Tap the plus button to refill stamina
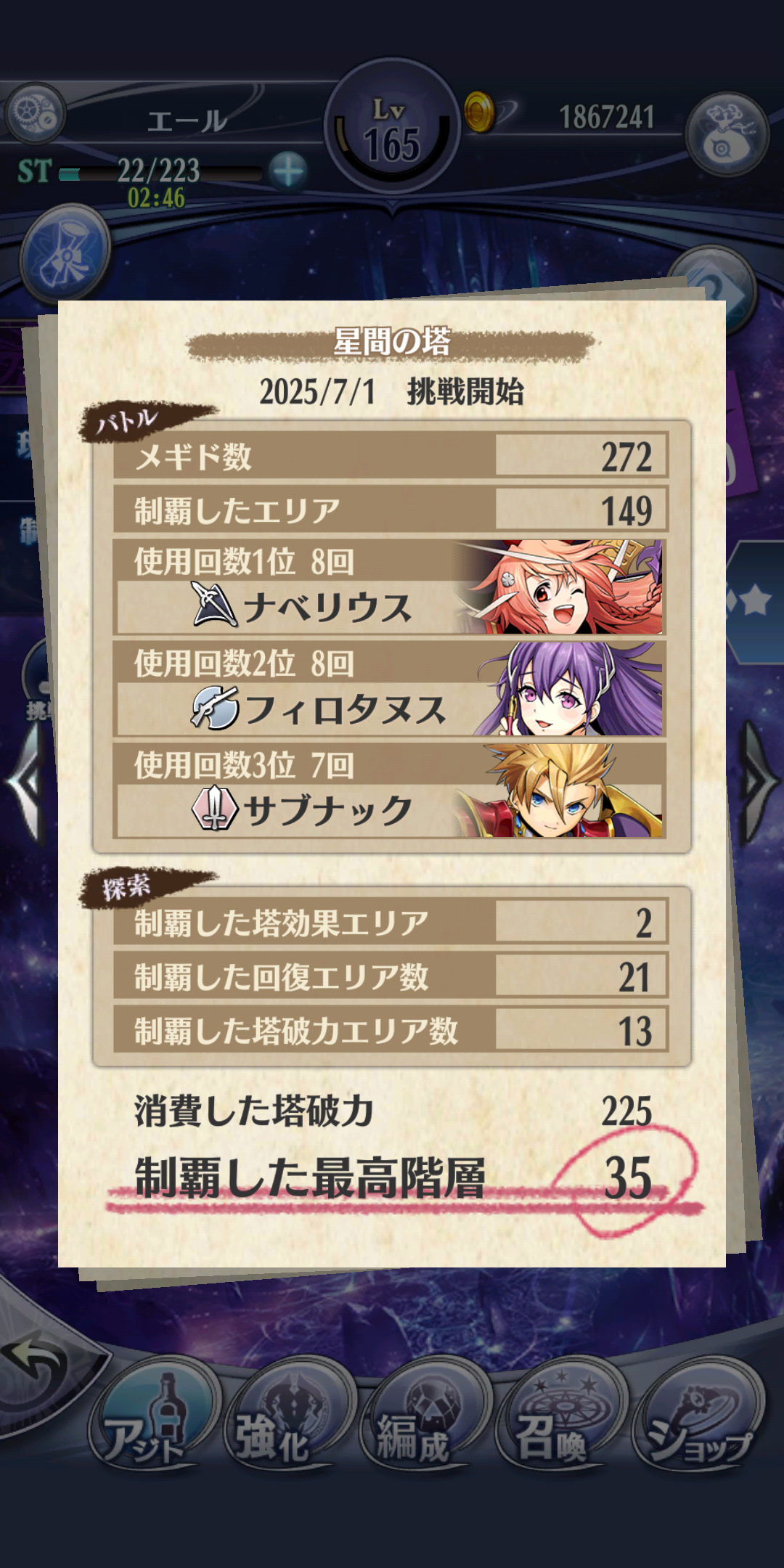The width and height of the screenshot is (784, 1568). (288, 171)
